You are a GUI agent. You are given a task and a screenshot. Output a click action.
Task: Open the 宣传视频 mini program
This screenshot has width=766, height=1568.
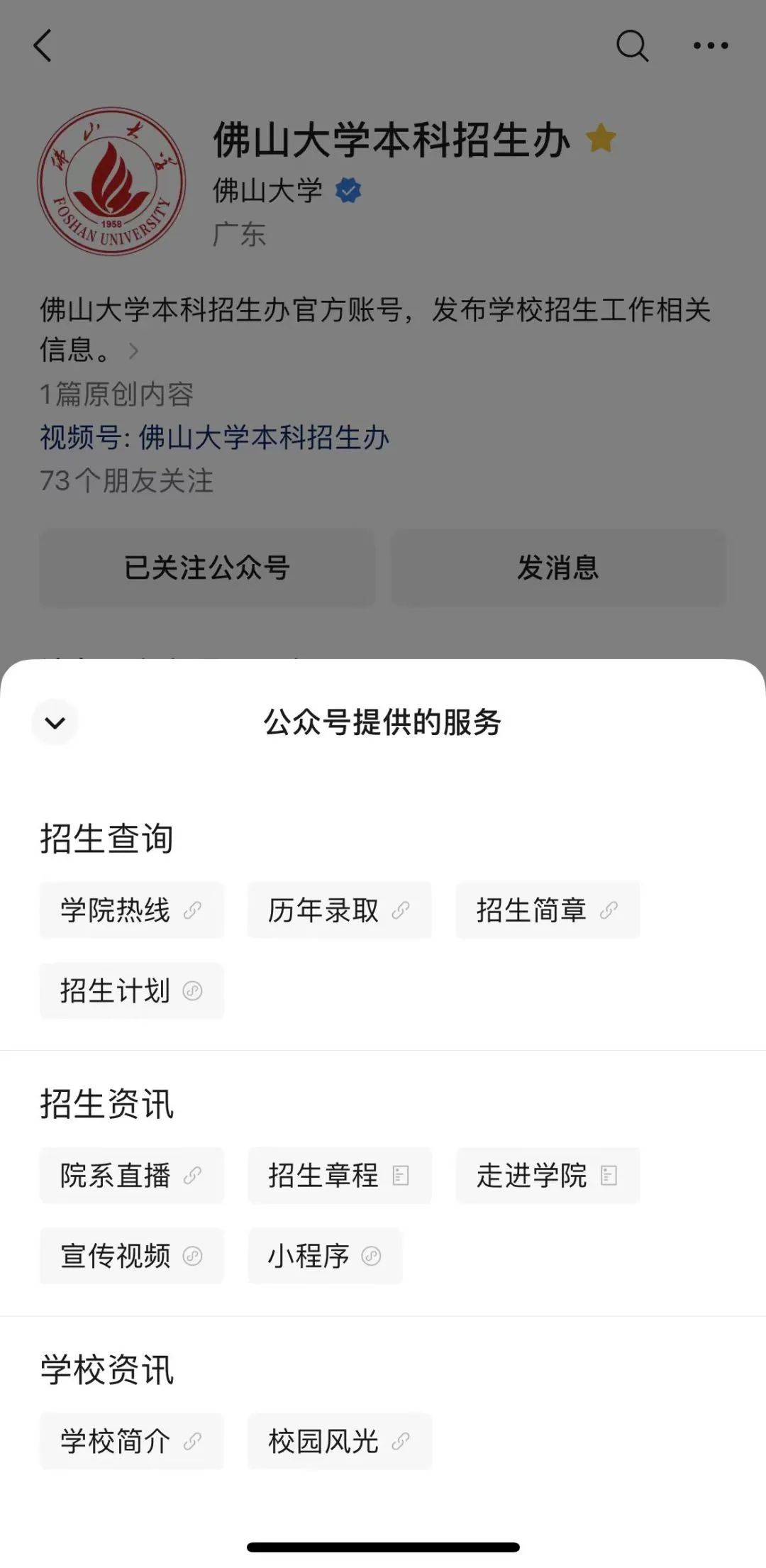coord(131,1257)
